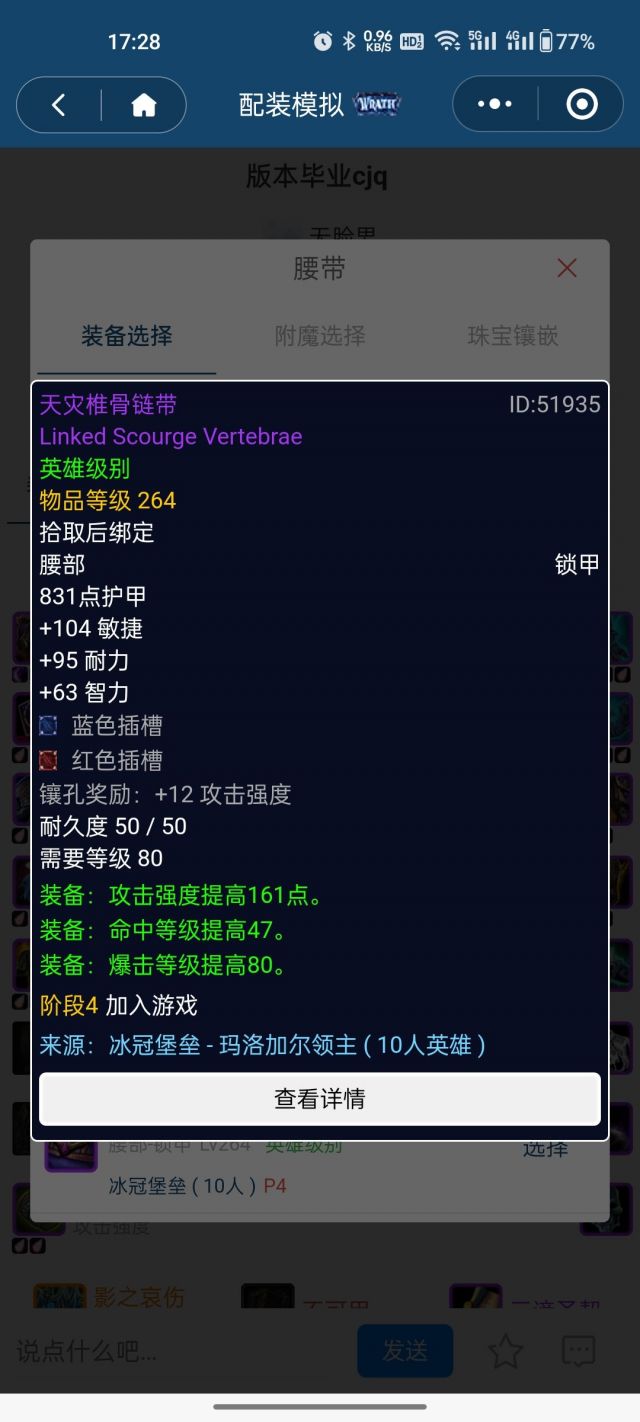Open the three-dot more menu
The image size is (640, 1422).
click(x=495, y=104)
